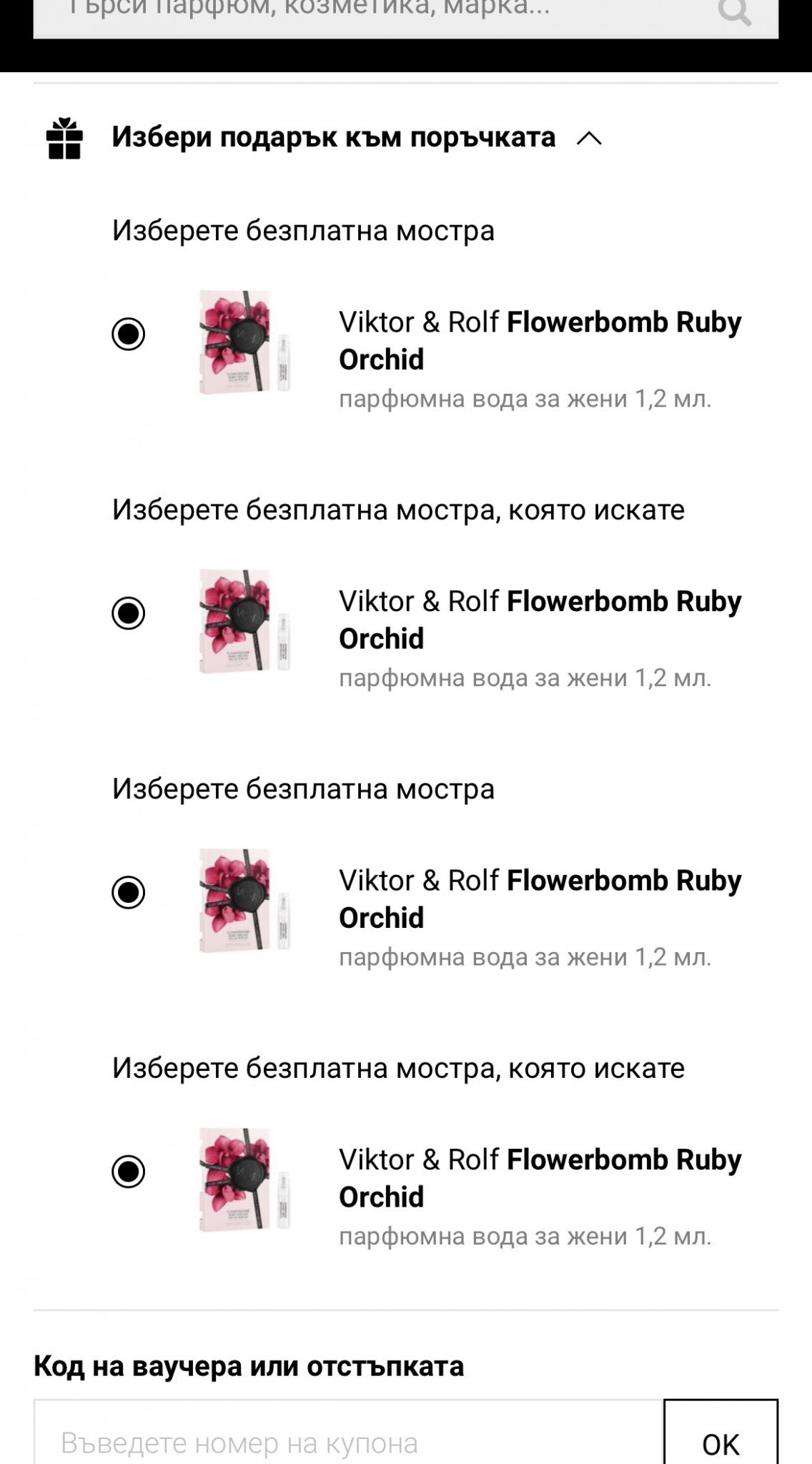
Task: Collapse the 'Избери подарък към поръчката' section
Action: point(589,138)
